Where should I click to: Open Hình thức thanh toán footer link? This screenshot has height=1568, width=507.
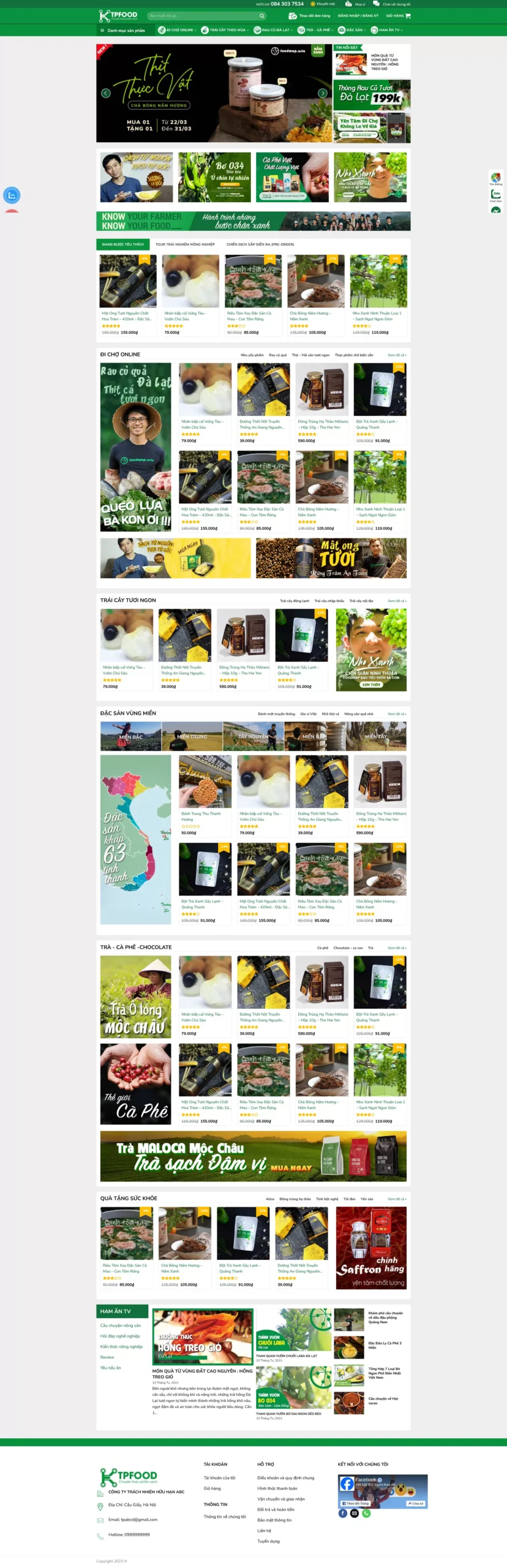(x=277, y=1488)
